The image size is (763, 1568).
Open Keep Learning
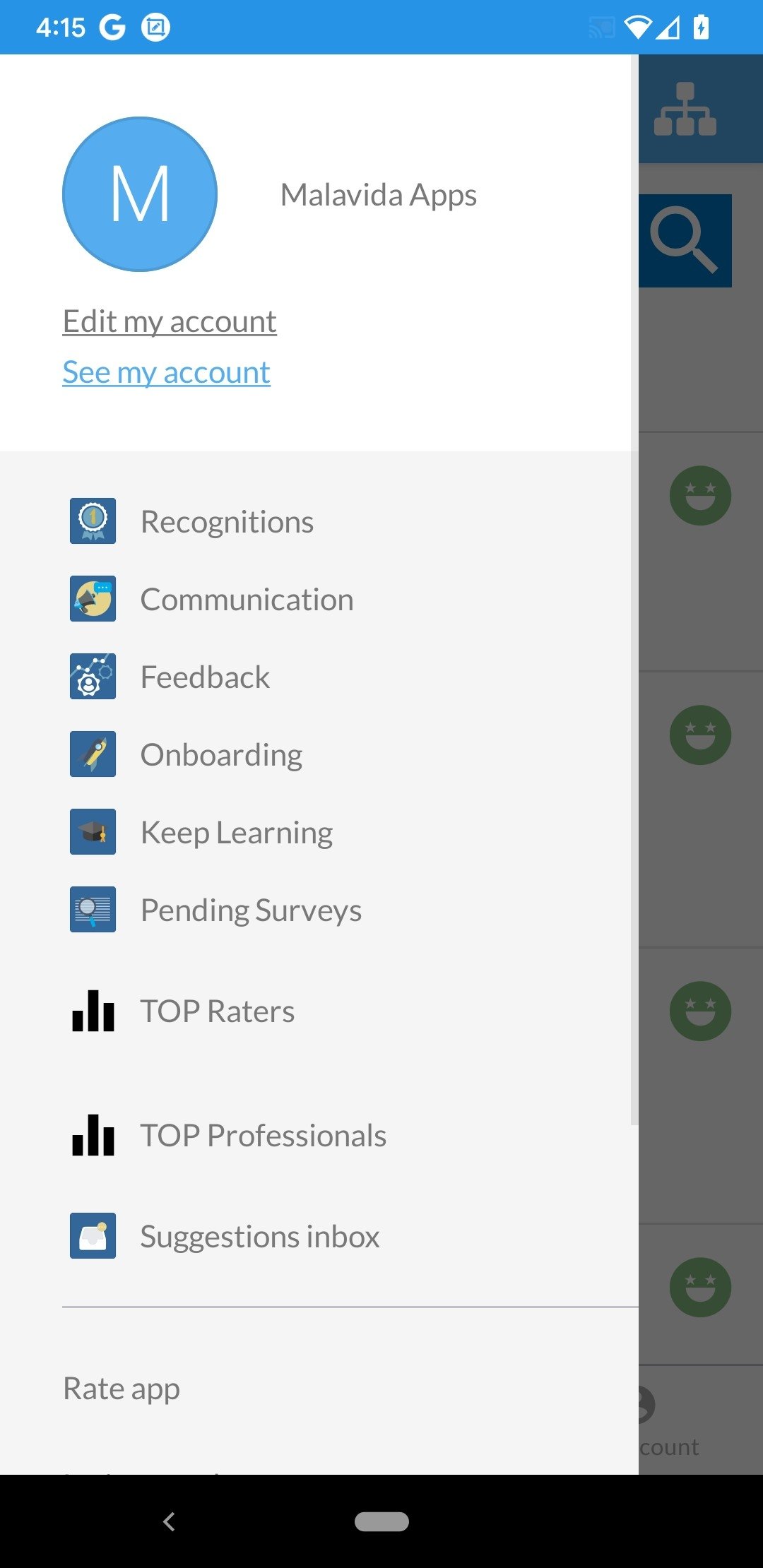tap(319, 832)
